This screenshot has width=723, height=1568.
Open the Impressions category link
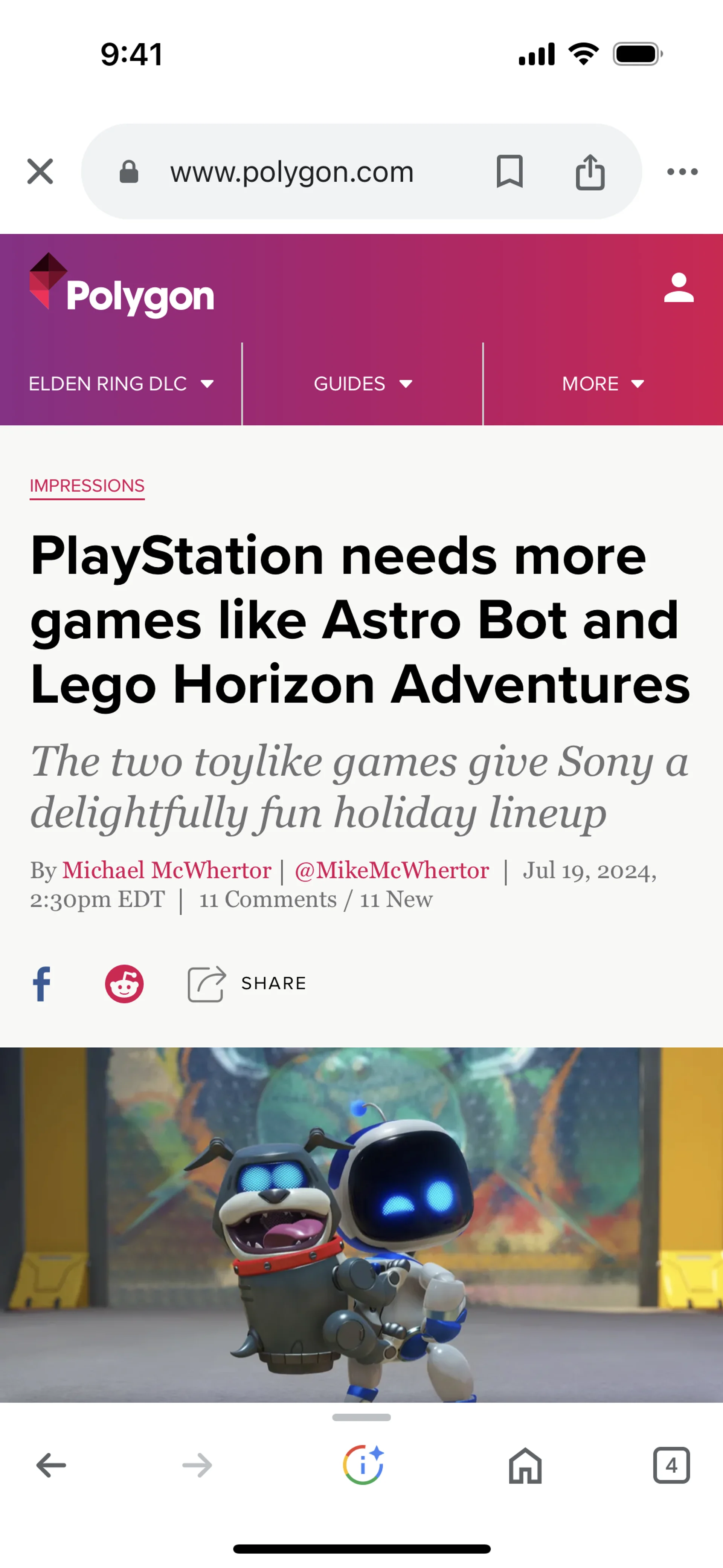(87, 486)
